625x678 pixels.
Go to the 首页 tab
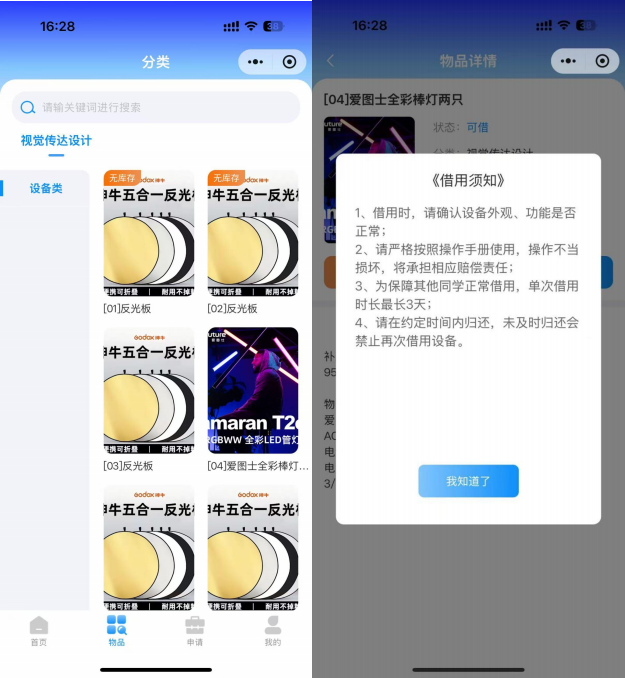tap(38, 631)
